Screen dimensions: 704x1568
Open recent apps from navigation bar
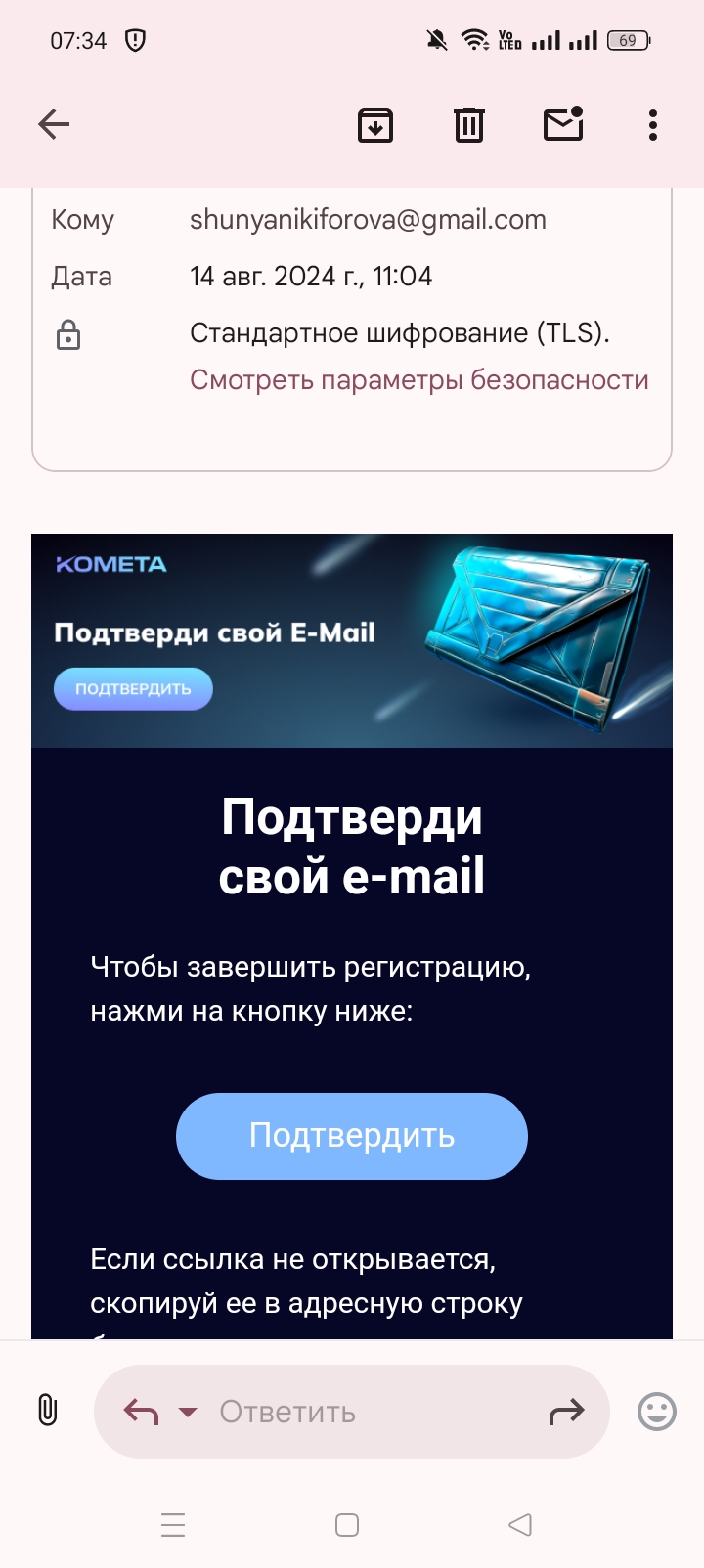[173, 1525]
